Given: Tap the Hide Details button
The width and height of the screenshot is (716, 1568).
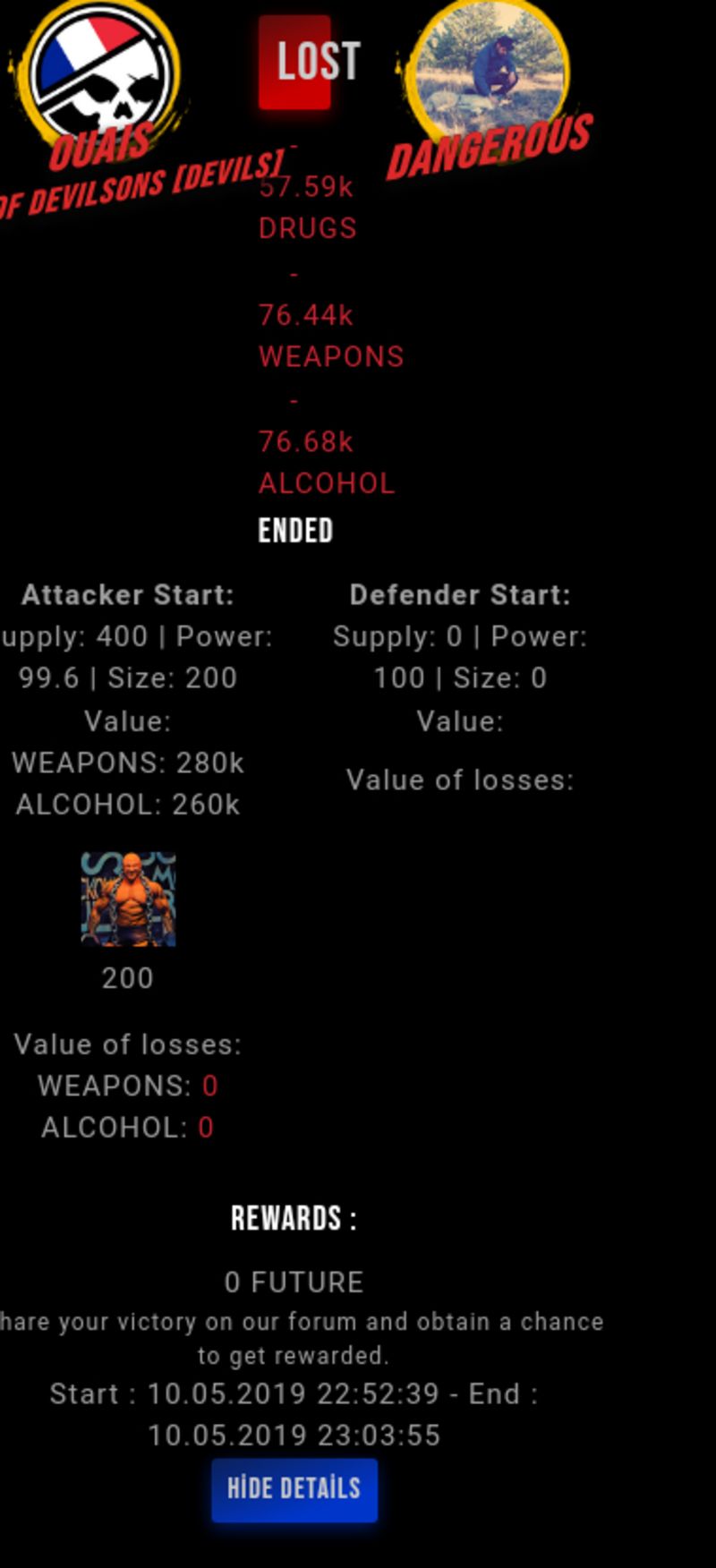Looking at the screenshot, I should pyautogui.click(x=294, y=1490).
